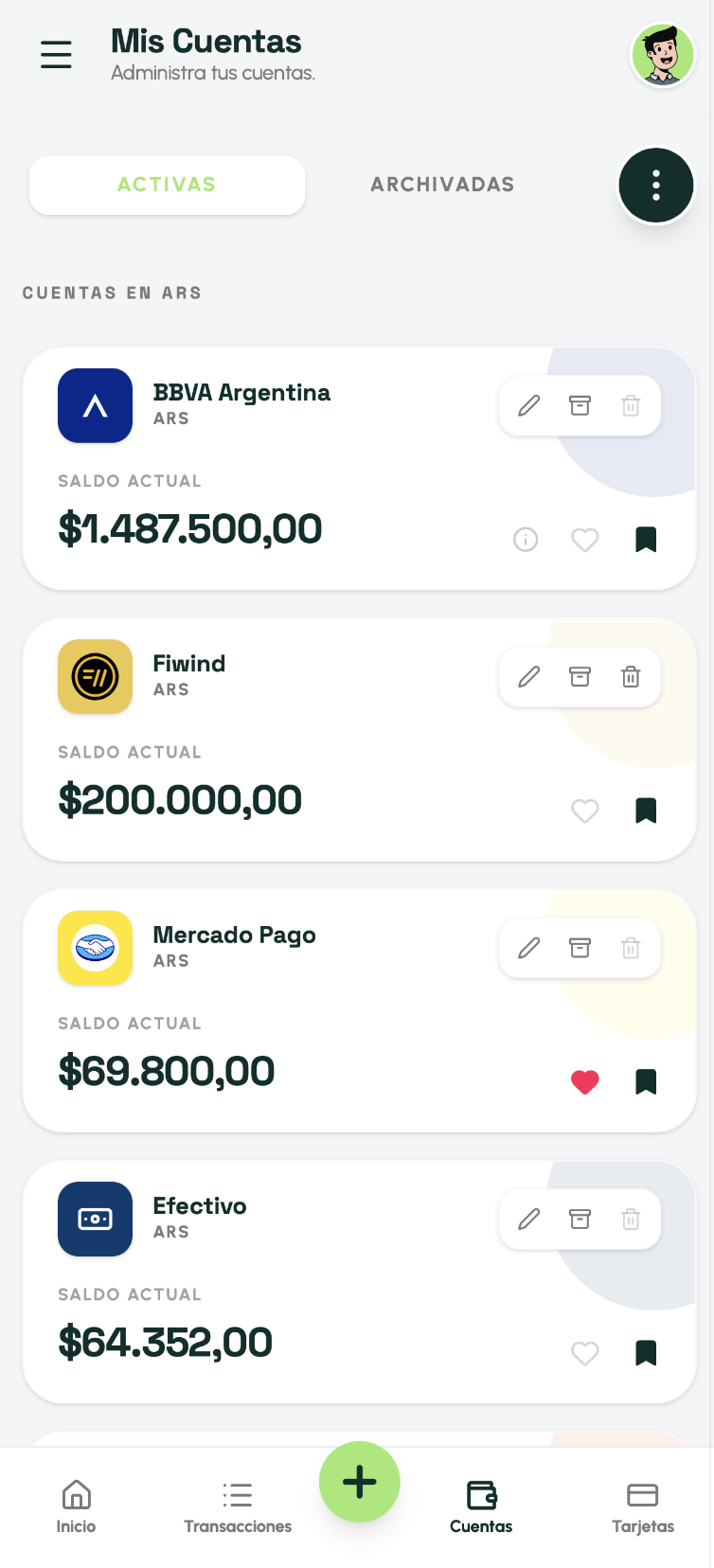Select the Activas tab
Image resolution: width=714 pixels, height=1568 pixels.
167,185
